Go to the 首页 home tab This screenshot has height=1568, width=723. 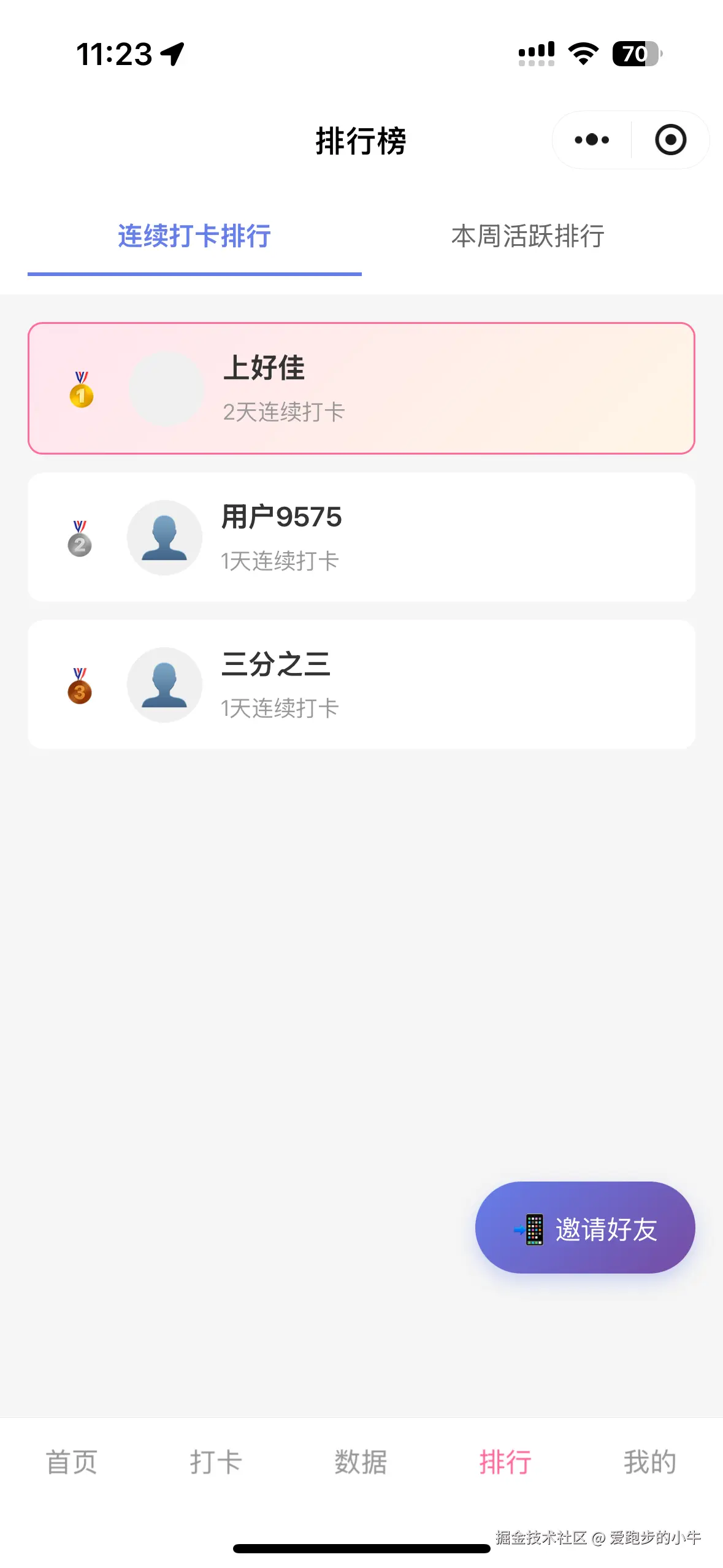tap(72, 1462)
